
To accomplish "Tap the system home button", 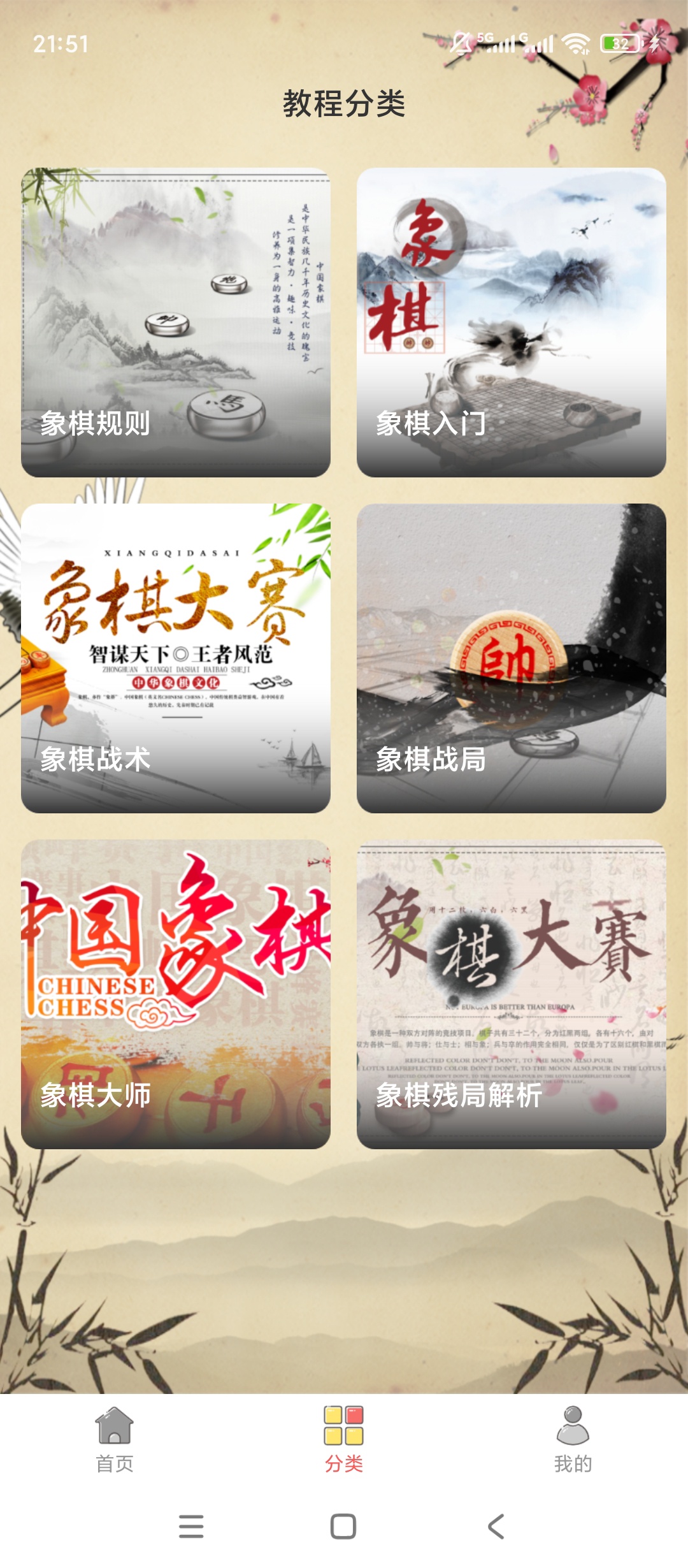I will coord(343,1527).
